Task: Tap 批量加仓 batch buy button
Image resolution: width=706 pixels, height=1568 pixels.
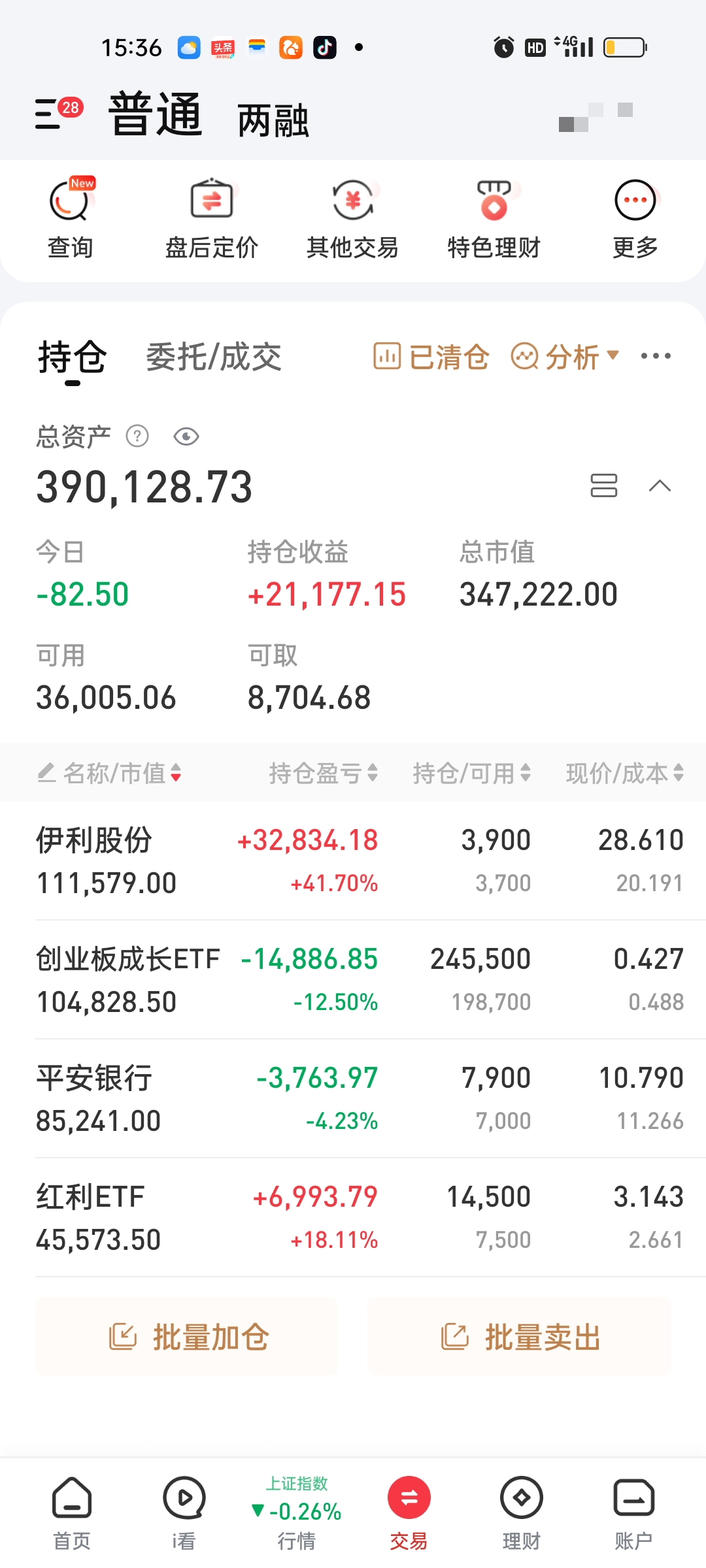Action: [x=188, y=1337]
